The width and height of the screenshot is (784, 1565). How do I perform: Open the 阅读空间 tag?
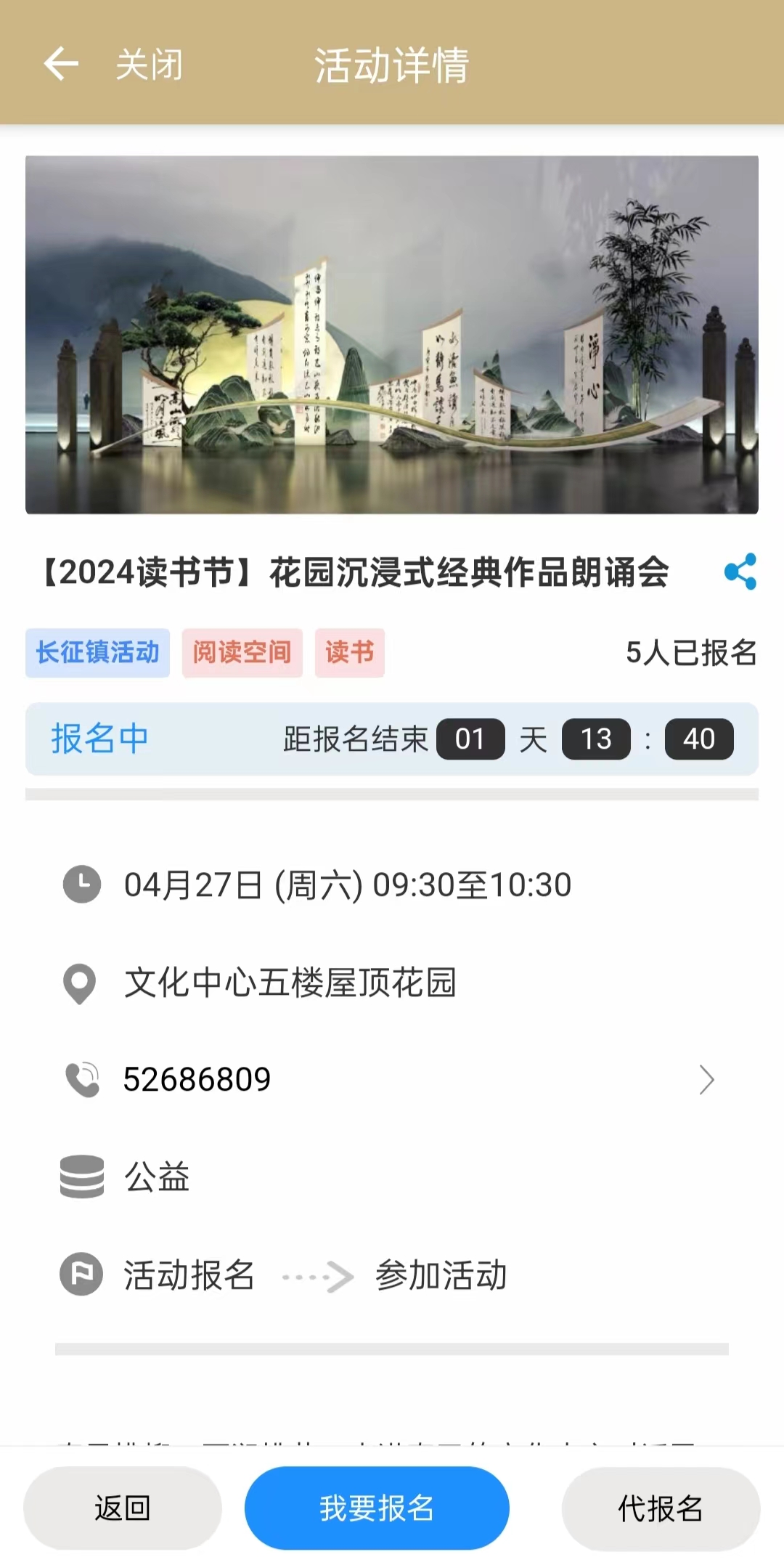point(242,653)
